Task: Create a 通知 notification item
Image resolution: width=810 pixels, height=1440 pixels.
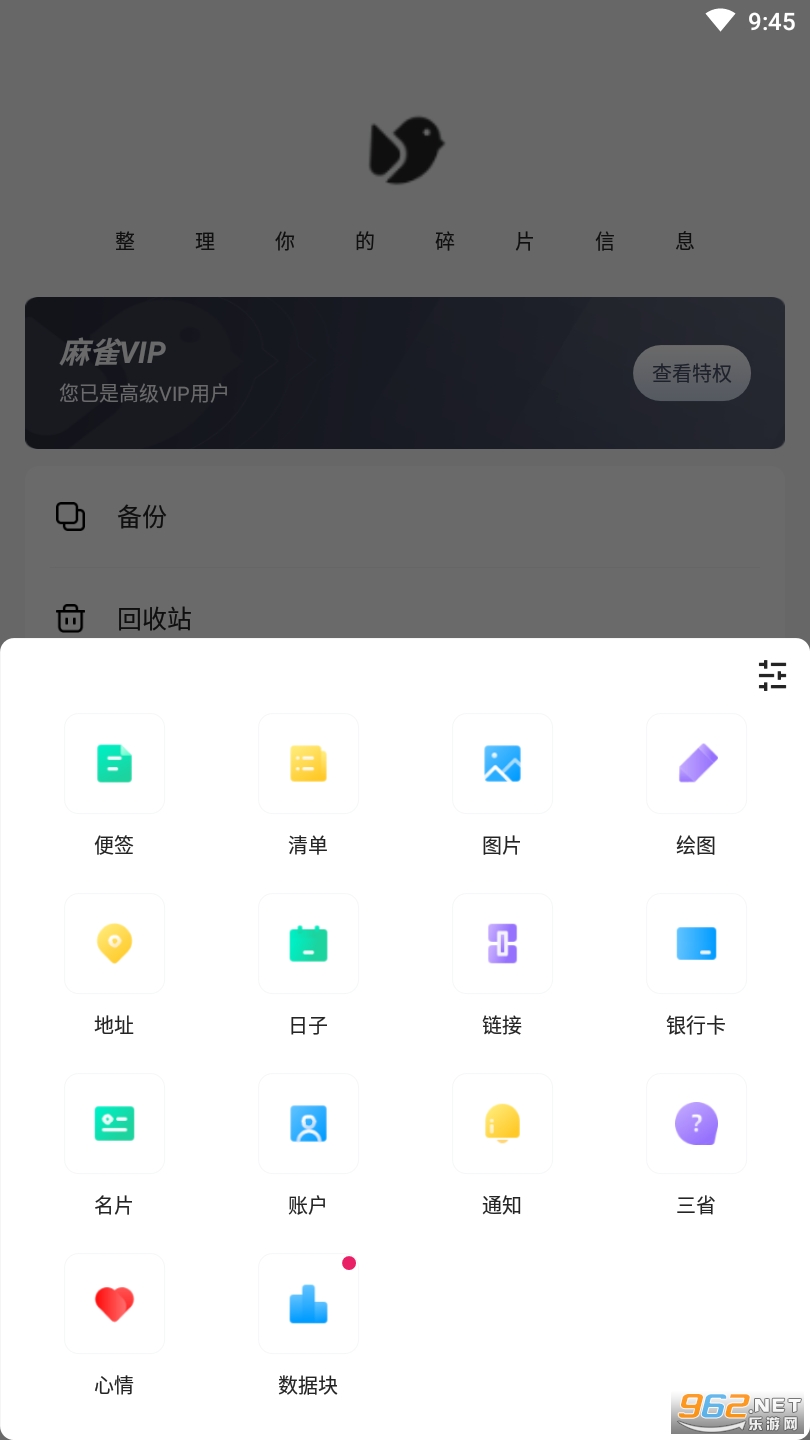Action: click(502, 1123)
